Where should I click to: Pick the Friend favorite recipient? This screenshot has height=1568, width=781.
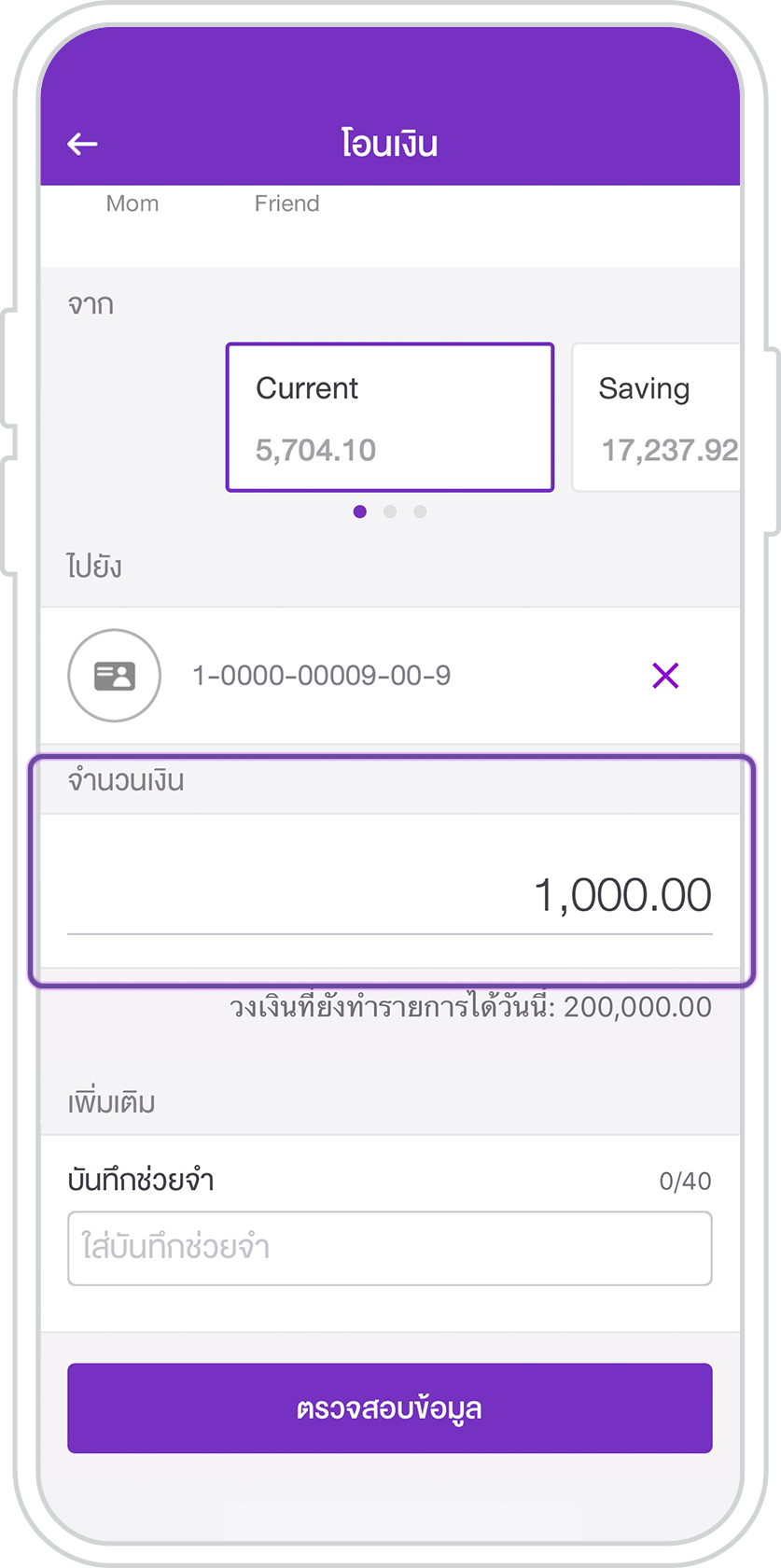(x=287, y=203)
